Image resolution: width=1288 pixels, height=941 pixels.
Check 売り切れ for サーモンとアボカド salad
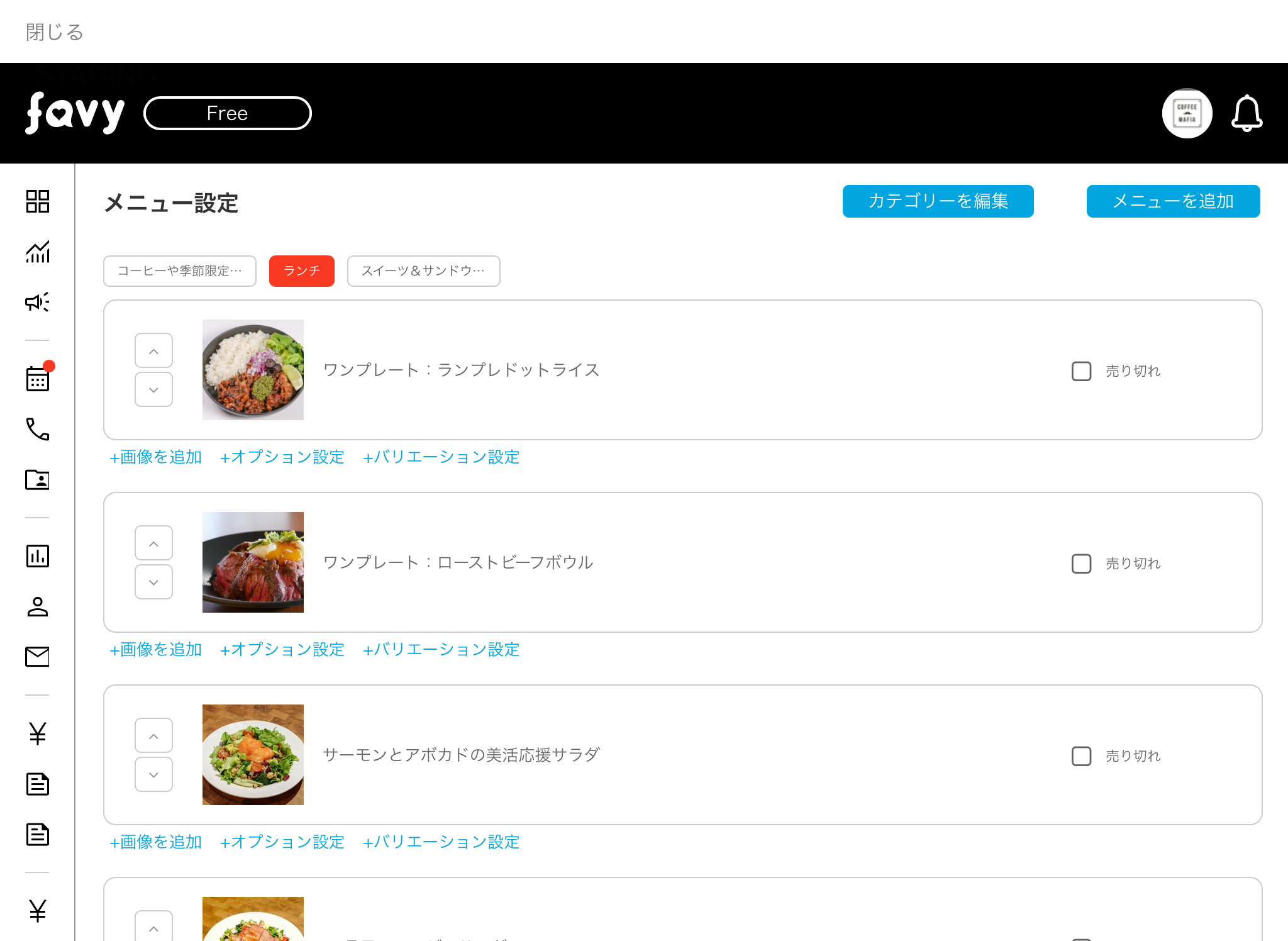1081,756
